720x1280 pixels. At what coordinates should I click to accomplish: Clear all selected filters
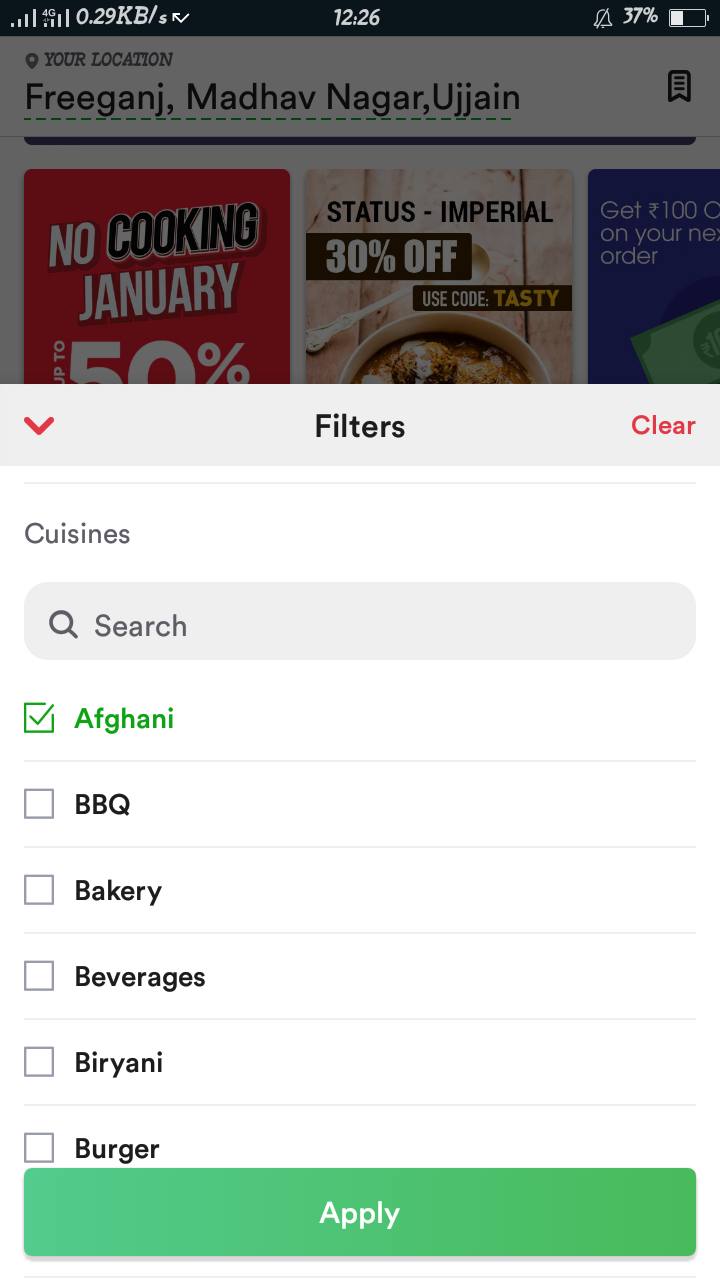point(663,425)
